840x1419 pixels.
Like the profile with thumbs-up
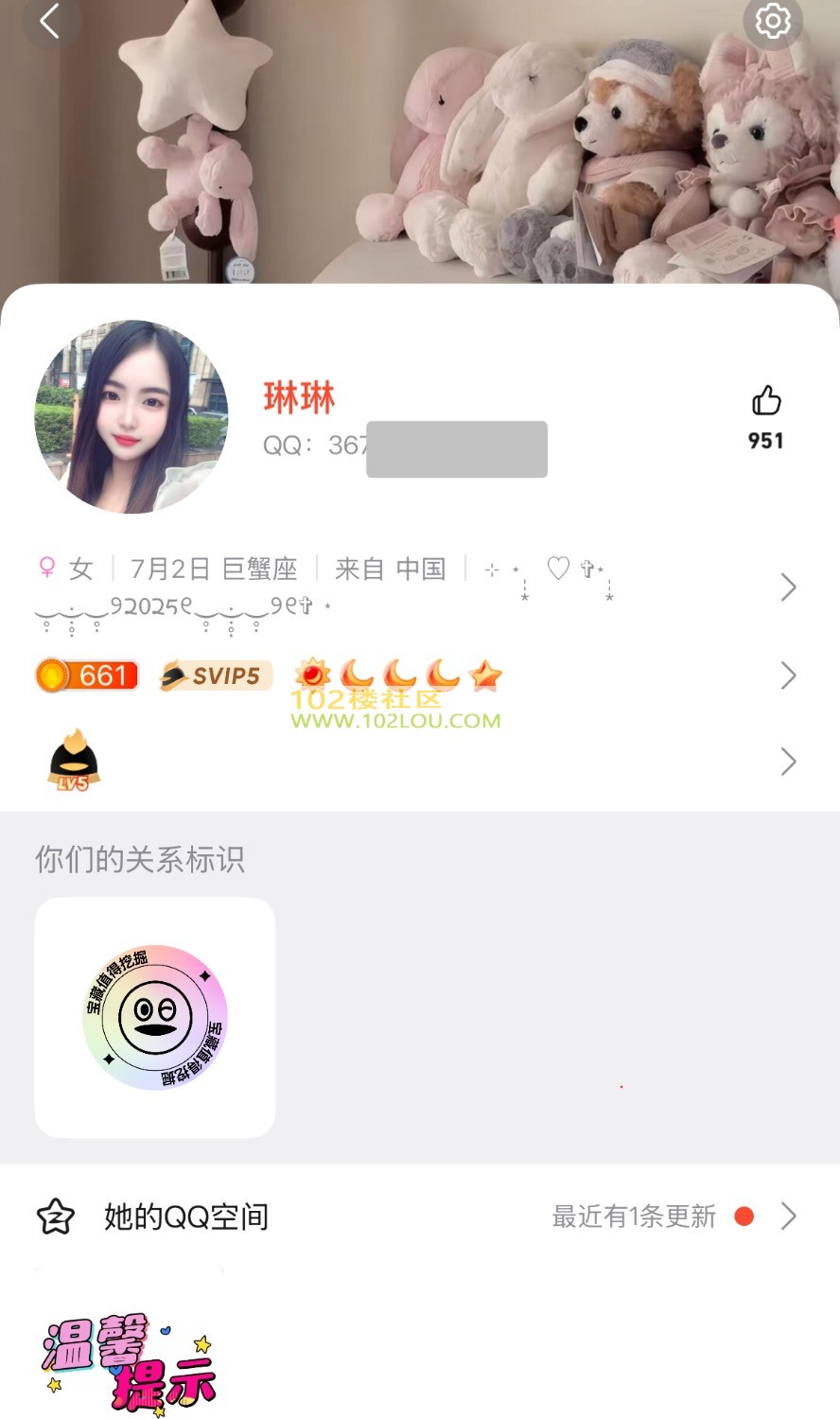pos(766,401)
